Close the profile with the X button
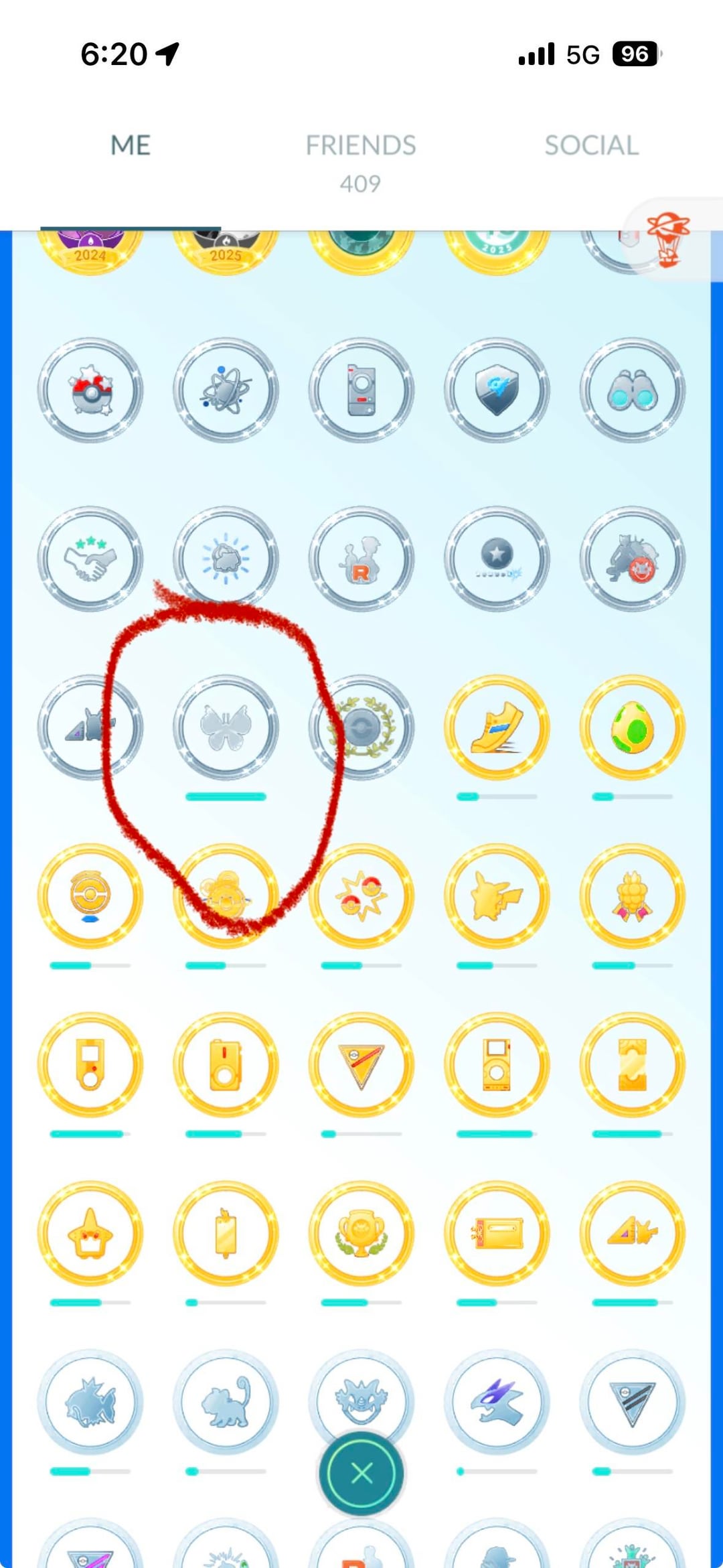723x1568 pixels. pos(361,1473)
